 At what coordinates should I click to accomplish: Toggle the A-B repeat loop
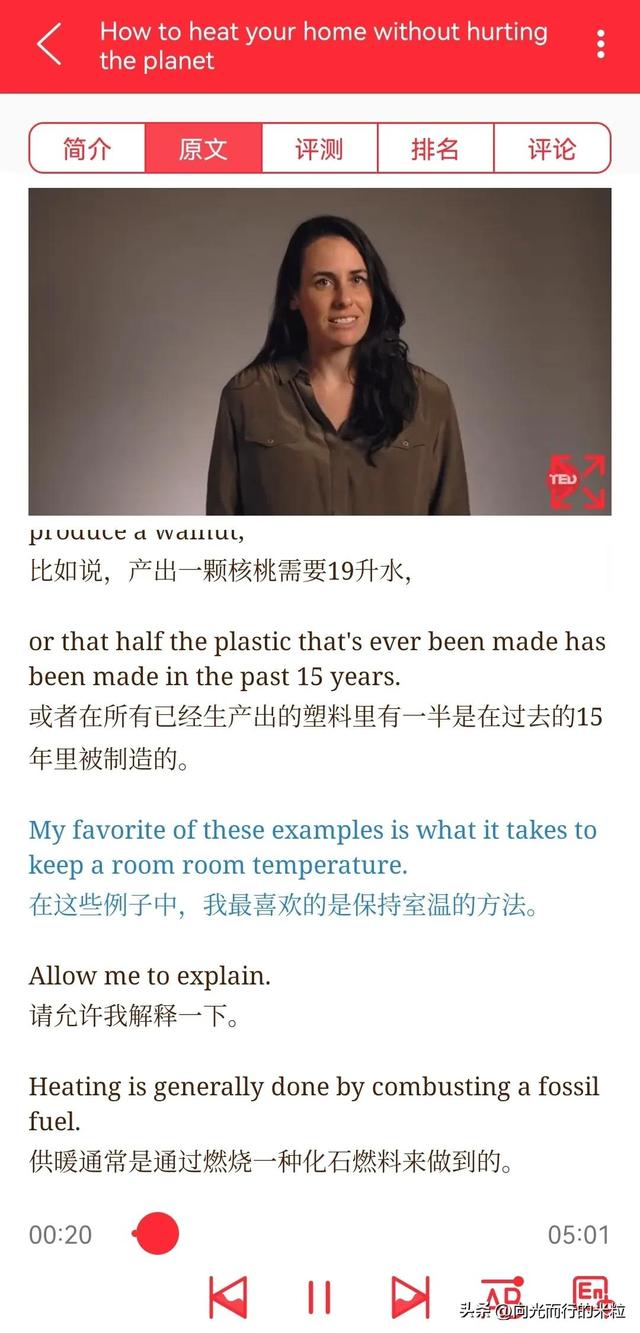[502, 1295]
